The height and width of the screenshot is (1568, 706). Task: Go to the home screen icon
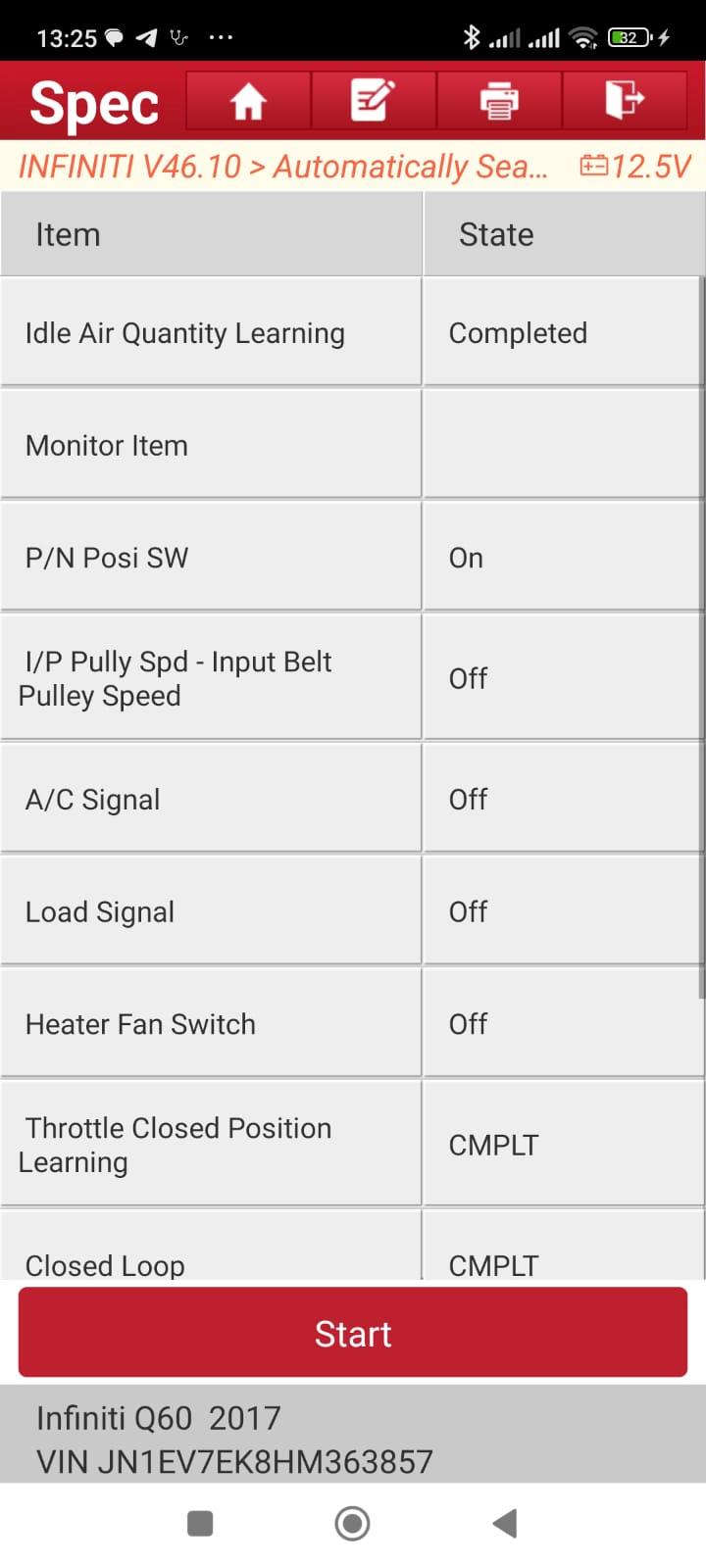(248, 100)
